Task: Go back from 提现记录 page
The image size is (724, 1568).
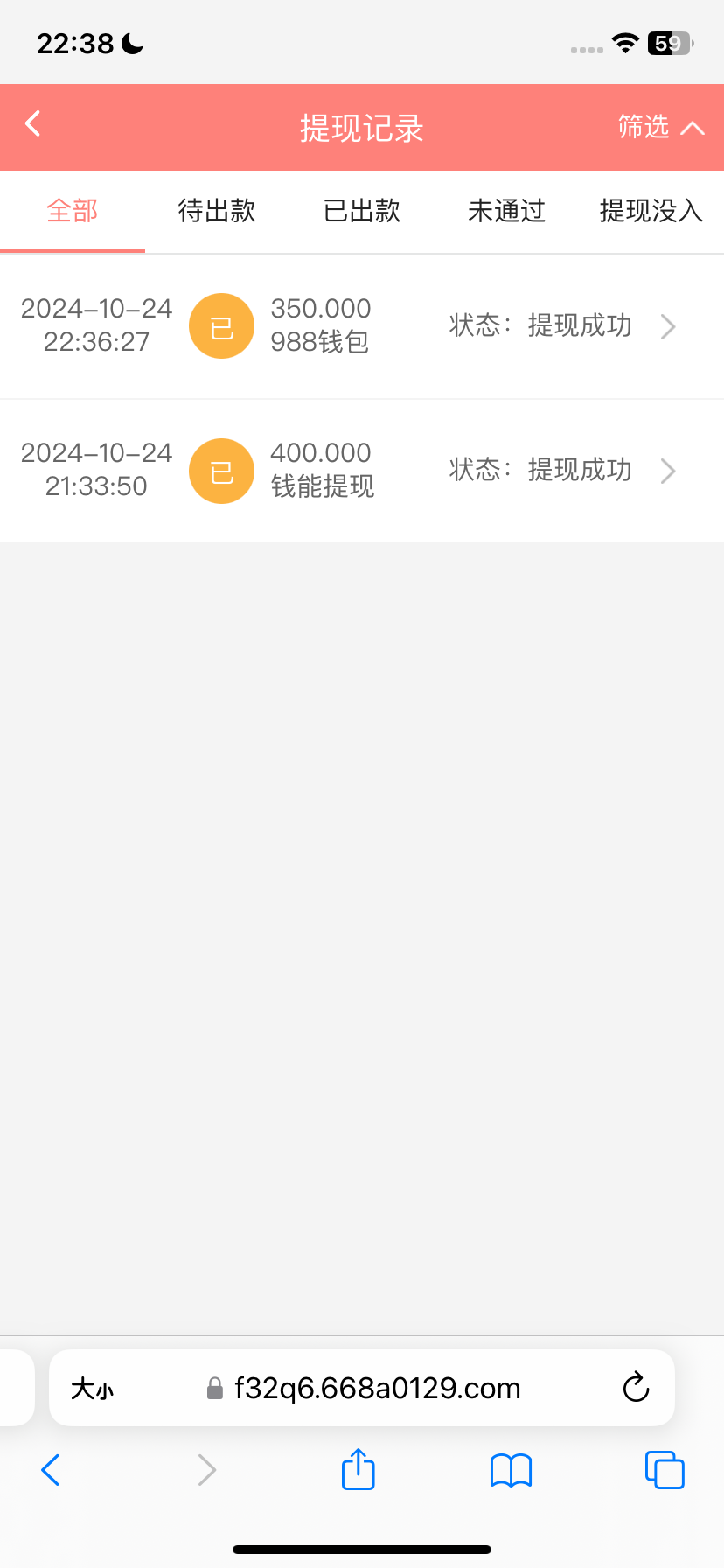Action: (x=33, y=124)
